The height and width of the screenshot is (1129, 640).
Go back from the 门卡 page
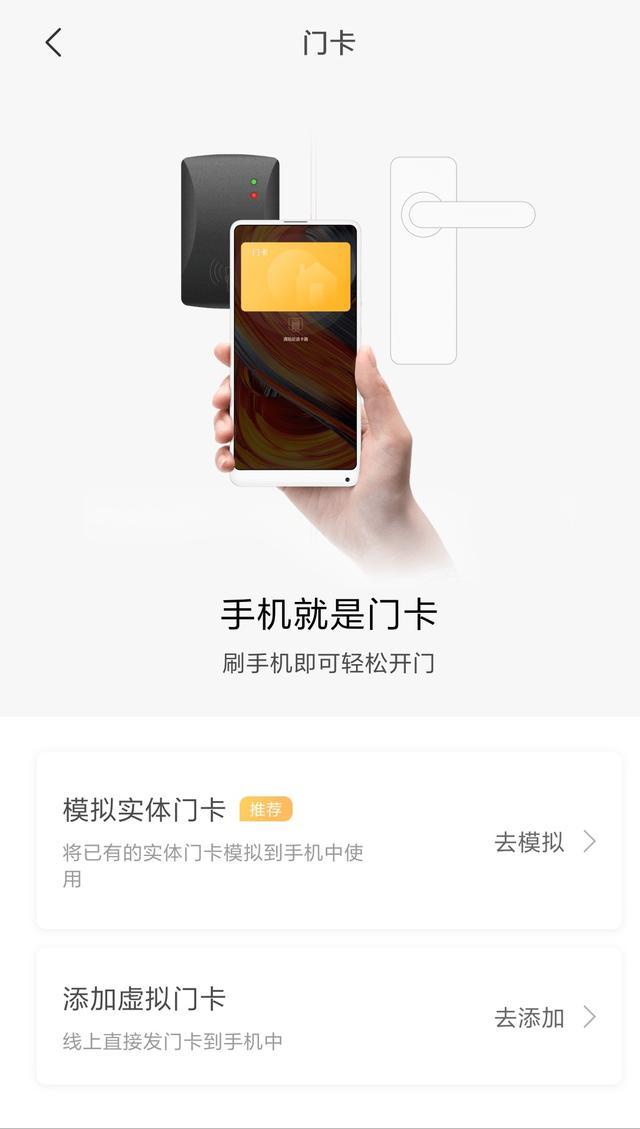pos(54,43)
